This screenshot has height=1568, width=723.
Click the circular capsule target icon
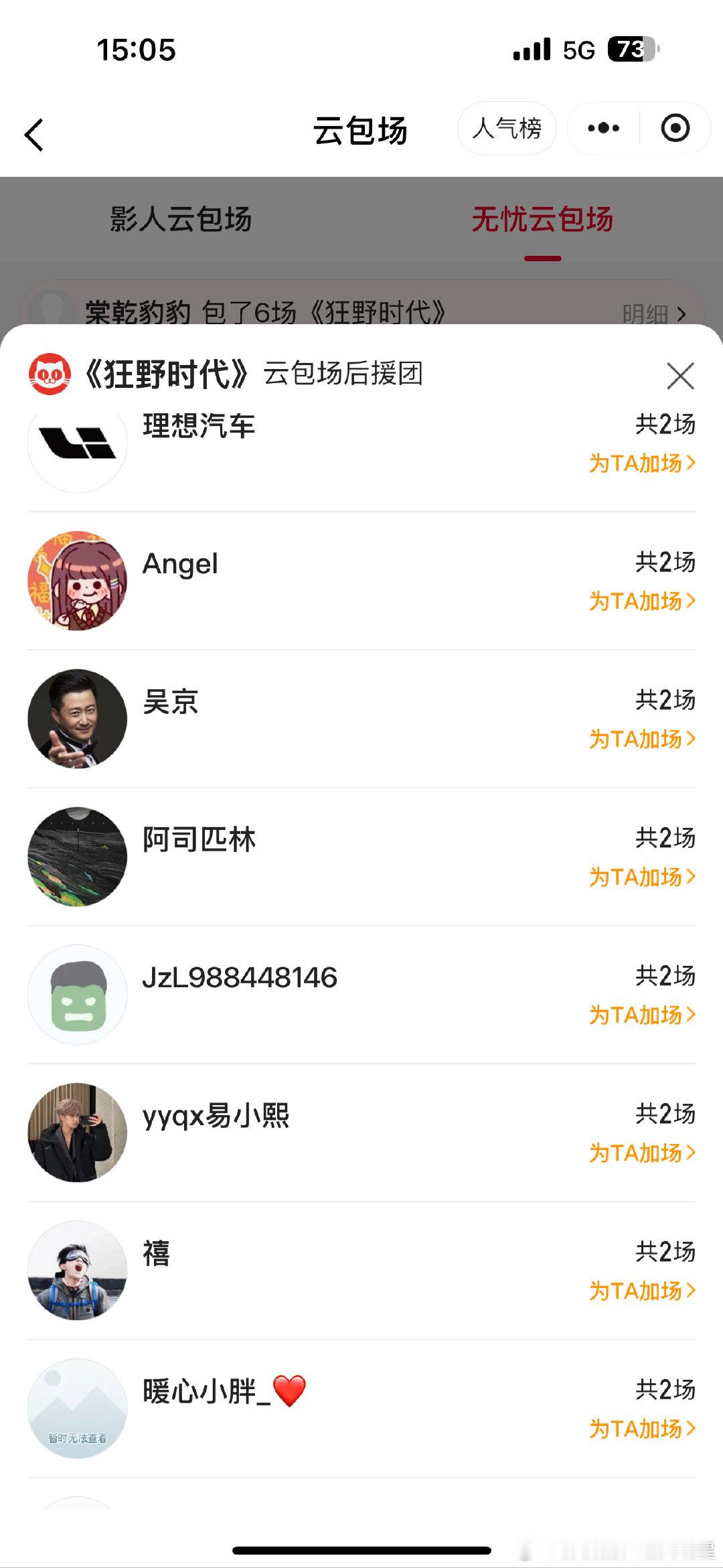(x=676, y=126)
